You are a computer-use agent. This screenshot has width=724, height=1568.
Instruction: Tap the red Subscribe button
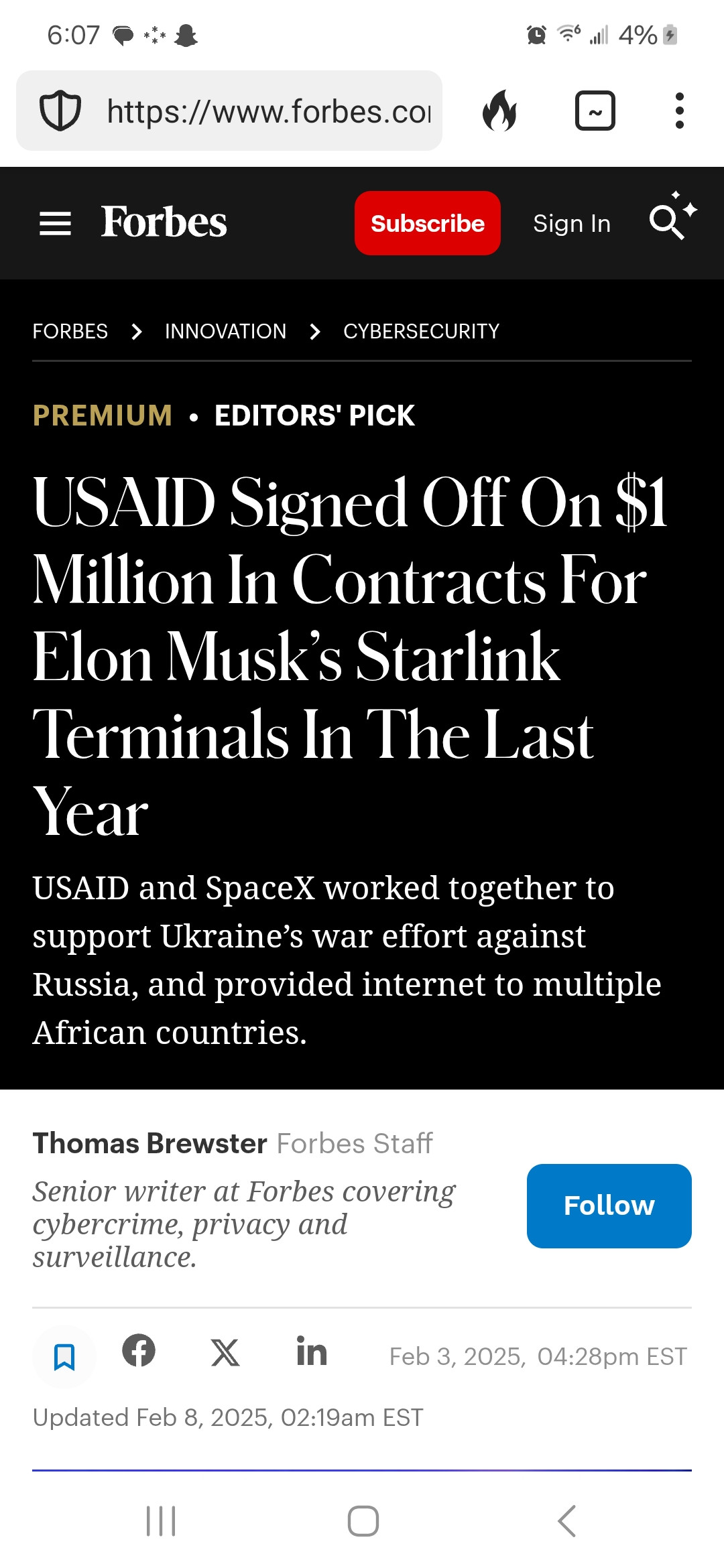427,223
